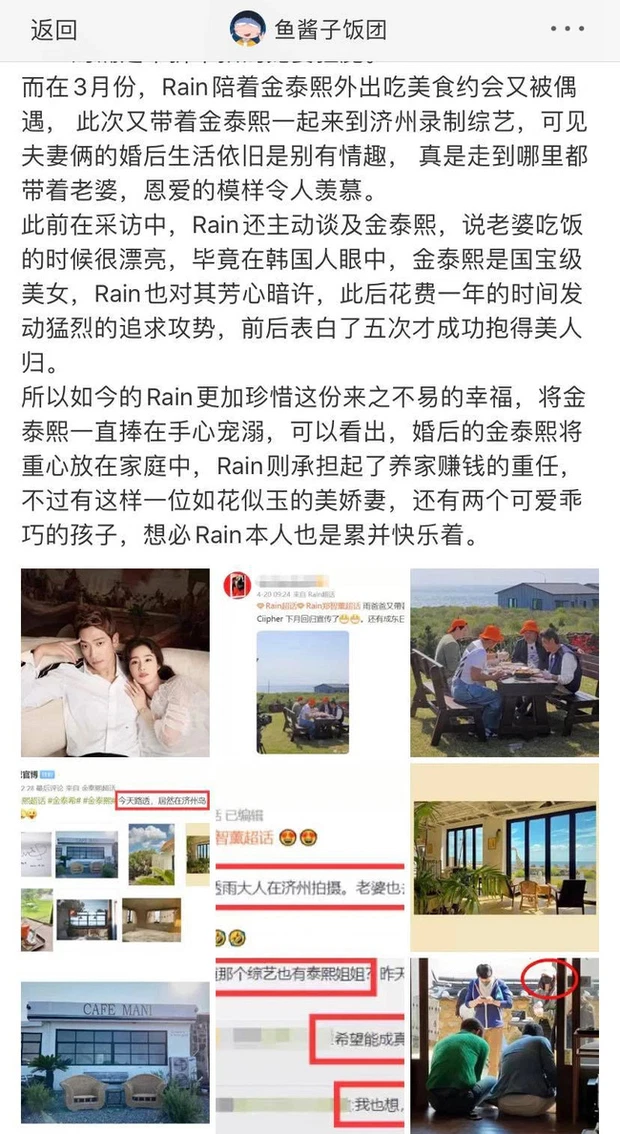Open the three-dot overflow menu
This screenshot has height=1134, width=620.
[566, 29]
